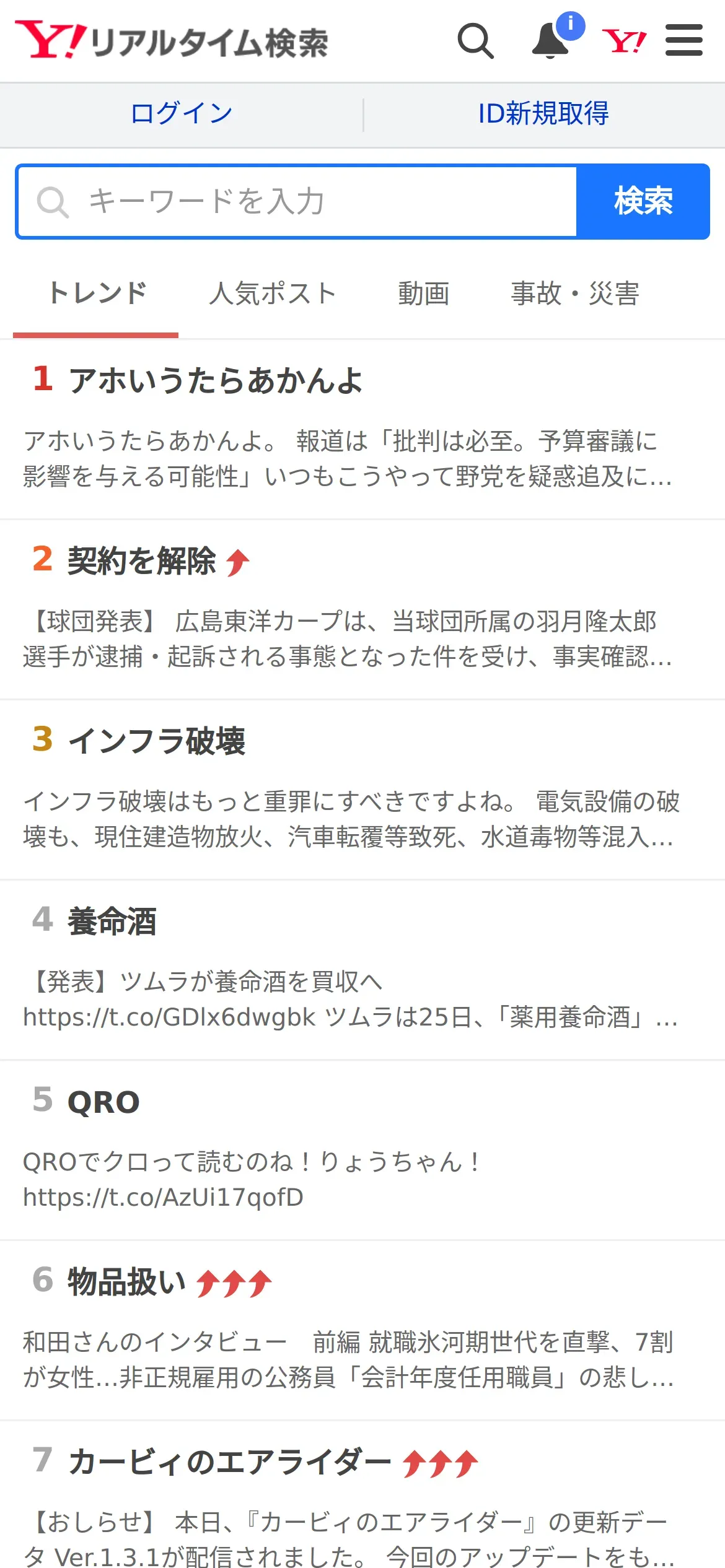
Task: Open the hamburger menu
Action: click(x=683, y=40)
